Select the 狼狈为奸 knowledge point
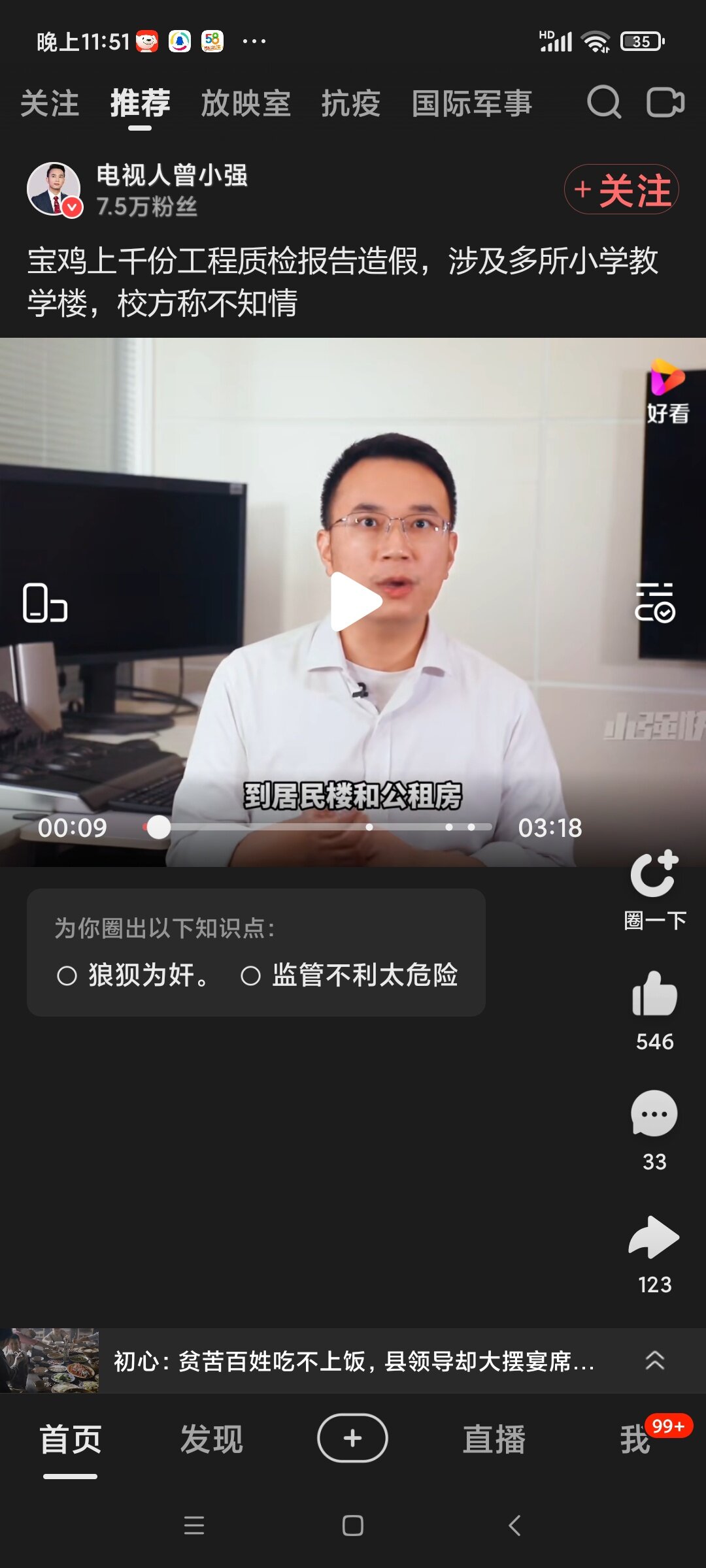Image resolution: width=706 pixels, height=1568 pixels. 133,975
